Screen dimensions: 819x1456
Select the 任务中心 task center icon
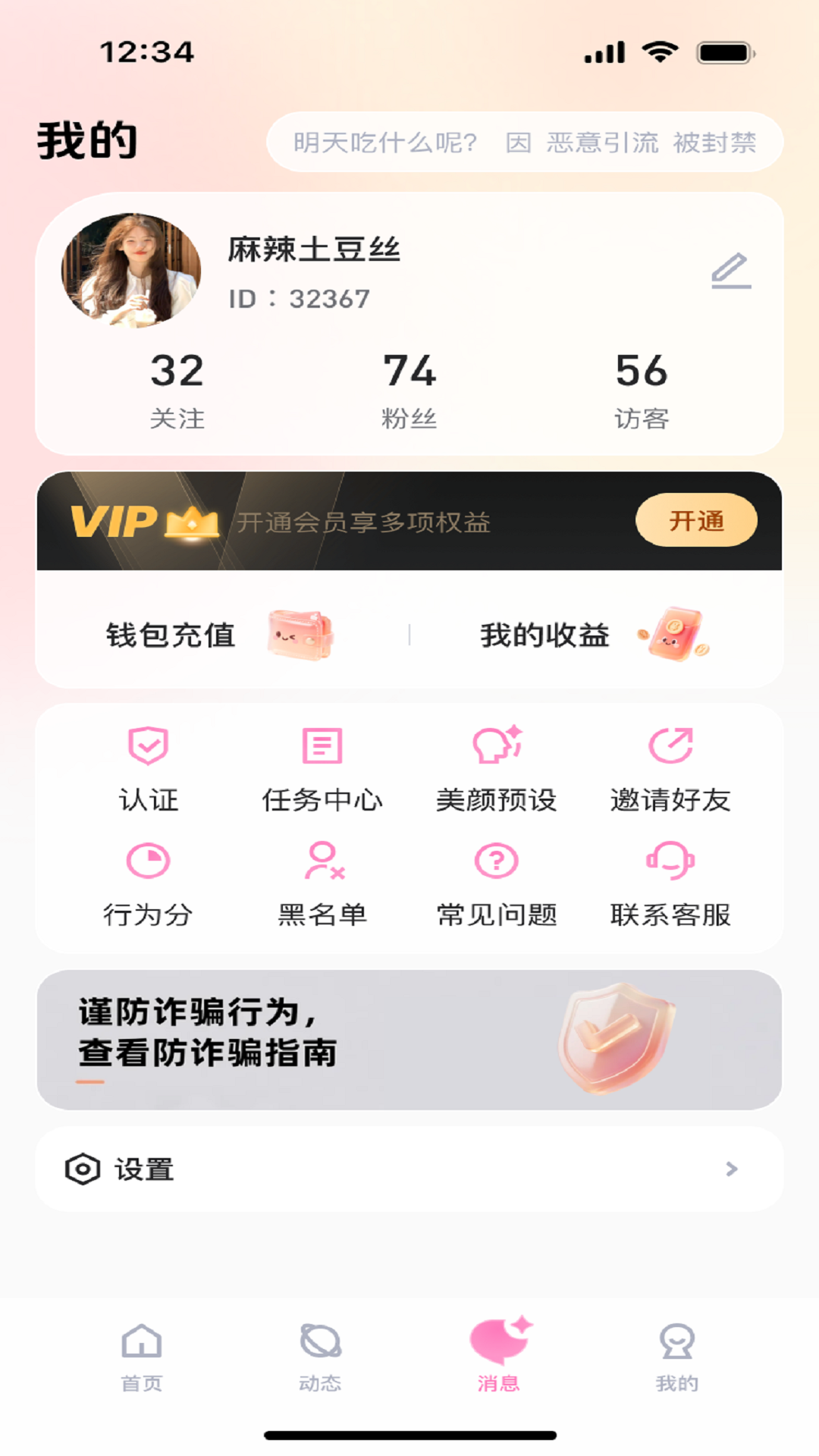[x=323, y=766]
